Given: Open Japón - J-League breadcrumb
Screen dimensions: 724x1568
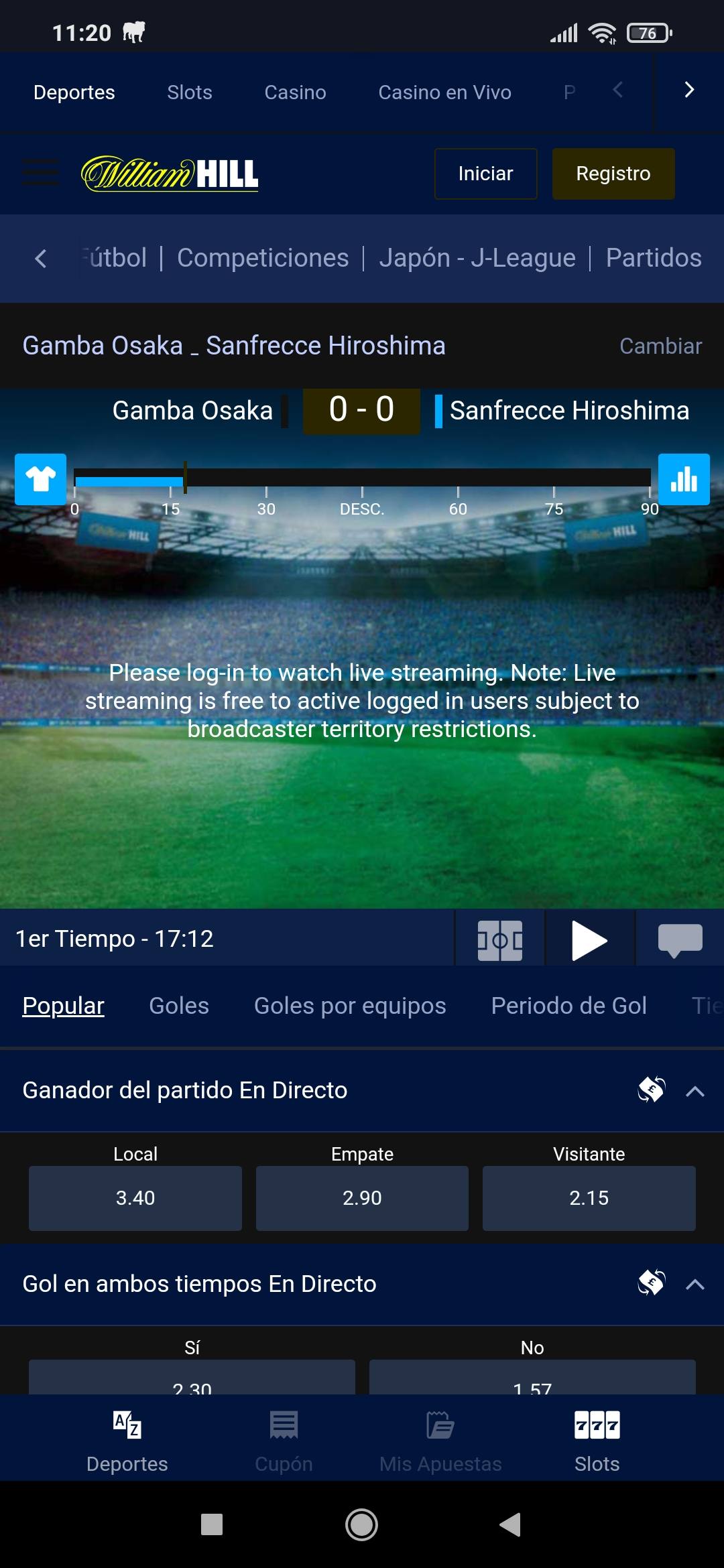Looking at the screenshot, I should click(477, 258).
